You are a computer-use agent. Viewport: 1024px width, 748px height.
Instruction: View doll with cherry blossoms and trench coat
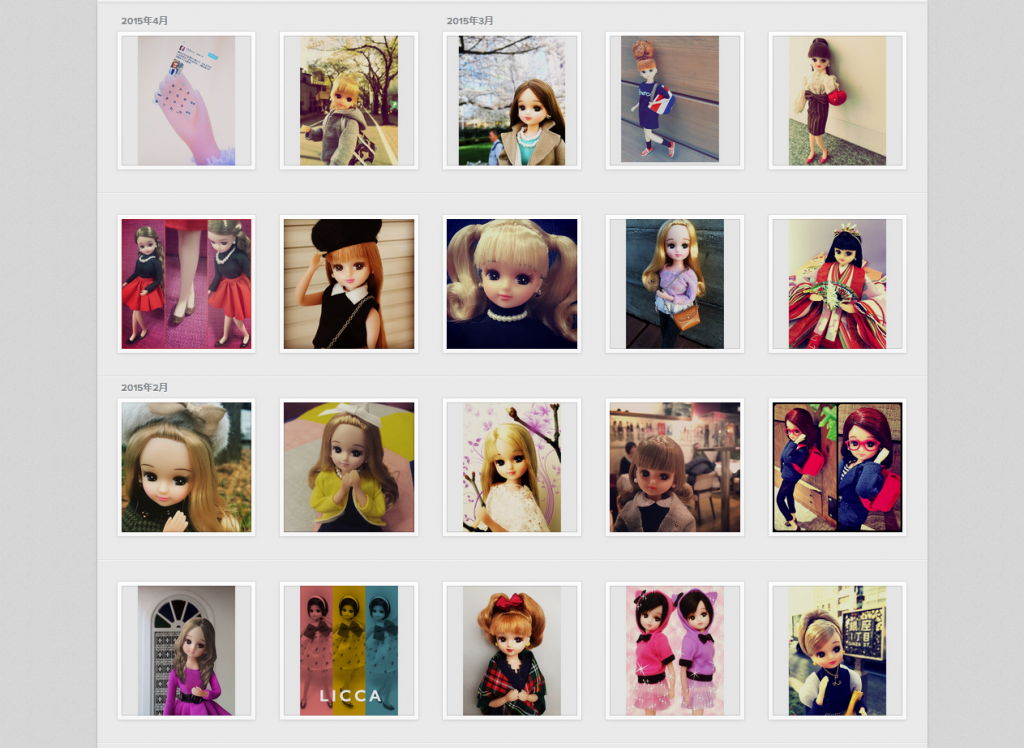(512, 101)
